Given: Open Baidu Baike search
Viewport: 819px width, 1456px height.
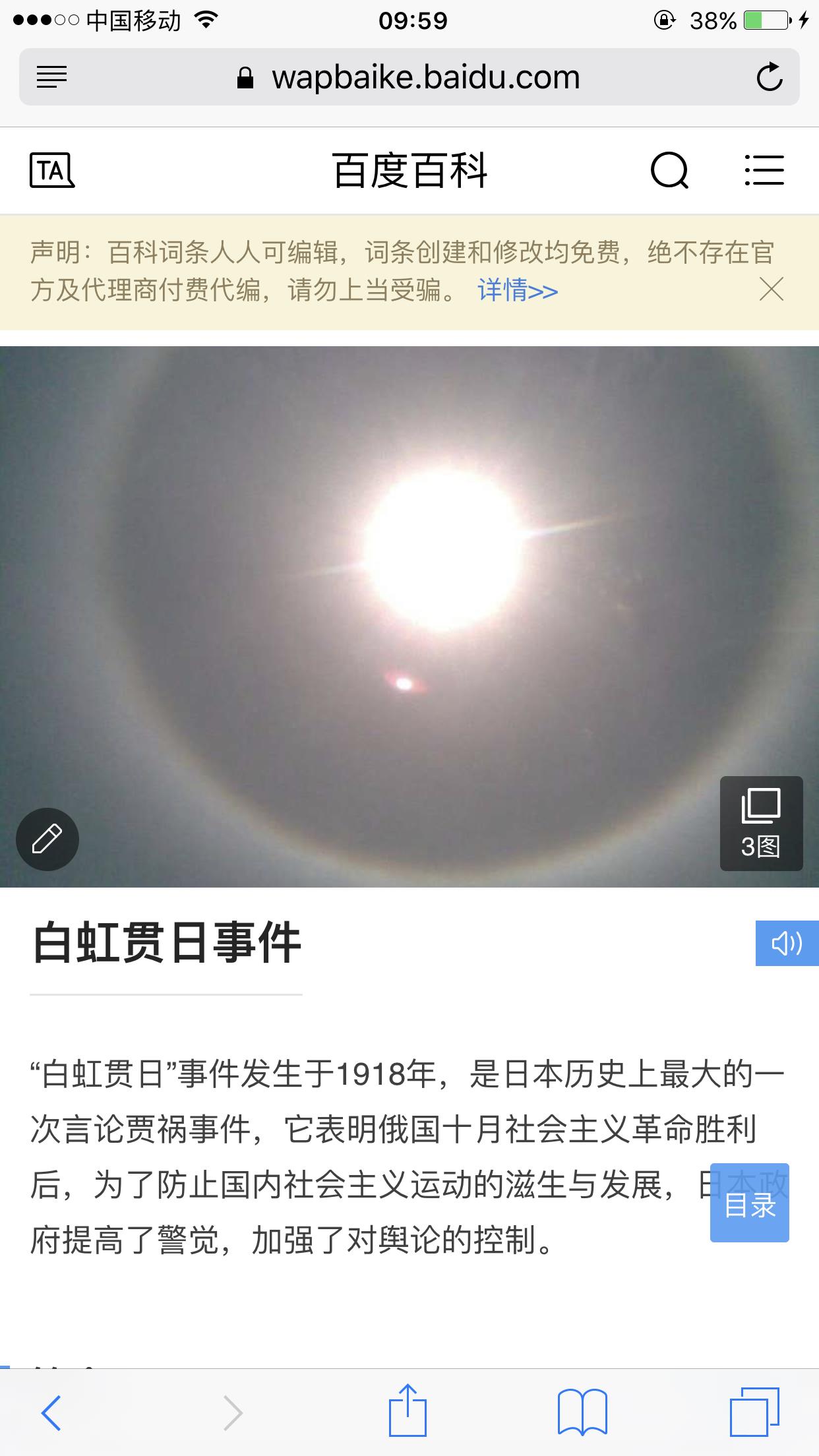Looking at the screenshot, I should click(669, 171).
